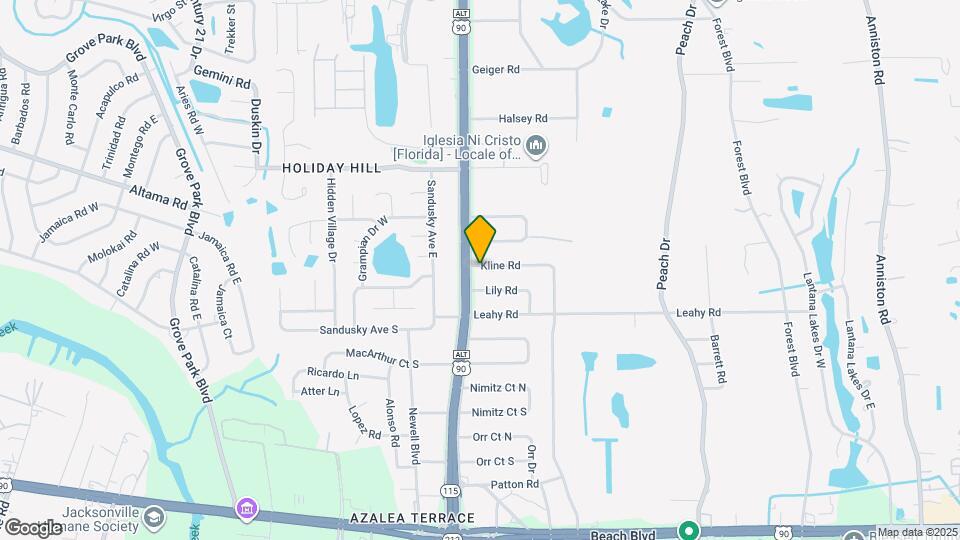Tap the orange location marker near Kline Rd
960x540 pixels.
pos(481,238)
